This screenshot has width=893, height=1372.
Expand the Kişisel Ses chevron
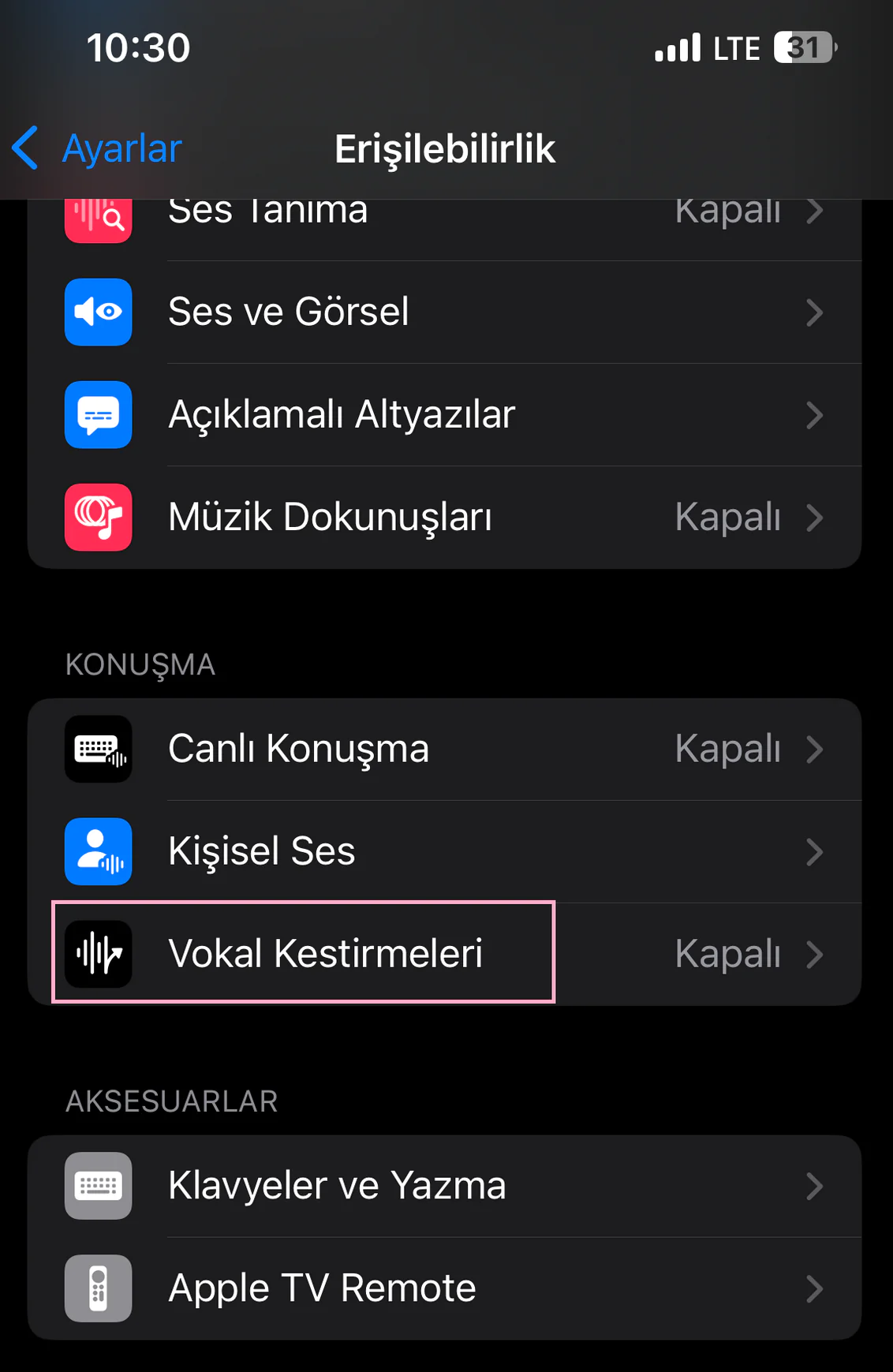point(815,852)
